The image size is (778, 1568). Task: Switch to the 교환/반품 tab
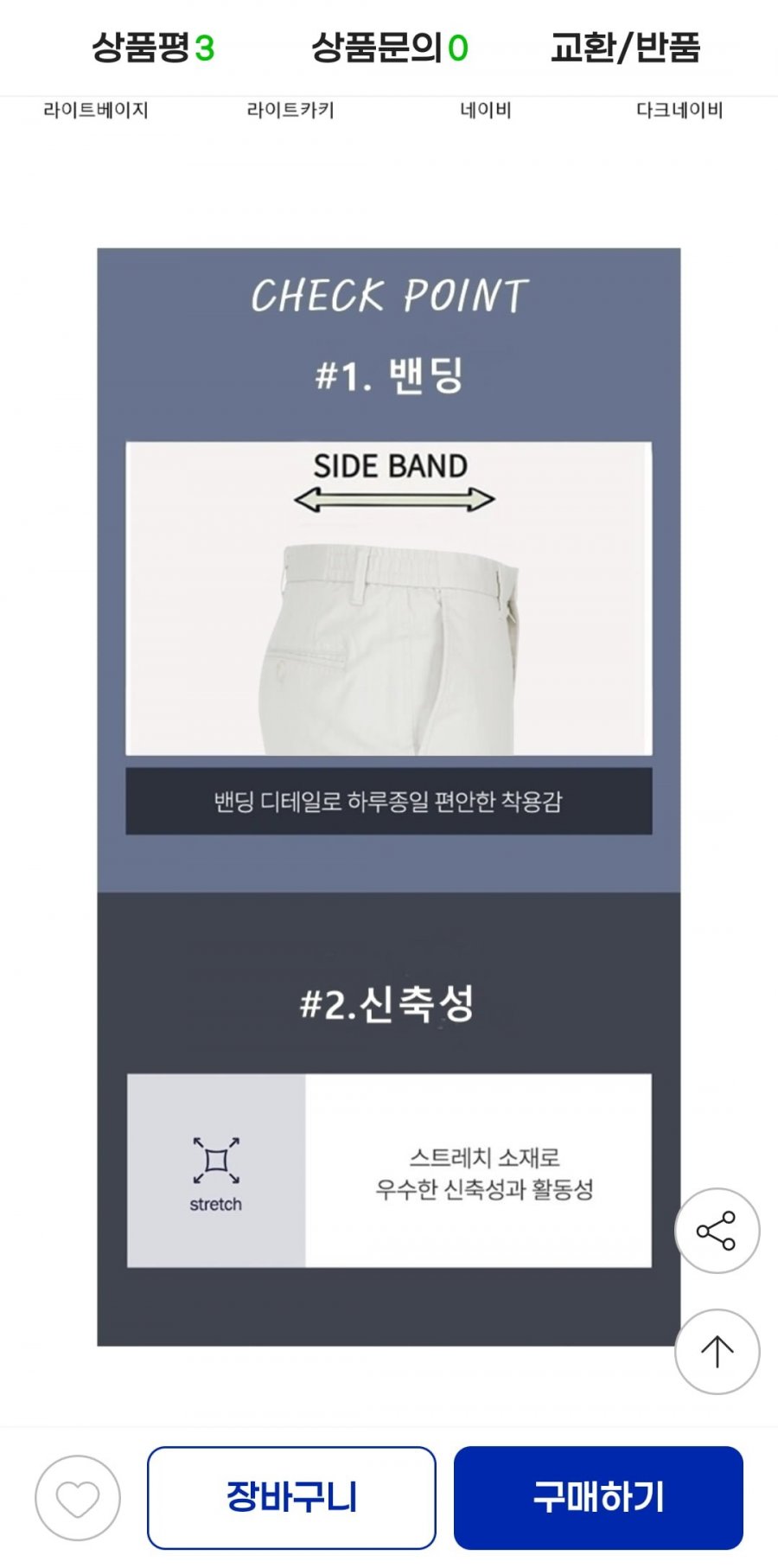coord(625,48)
